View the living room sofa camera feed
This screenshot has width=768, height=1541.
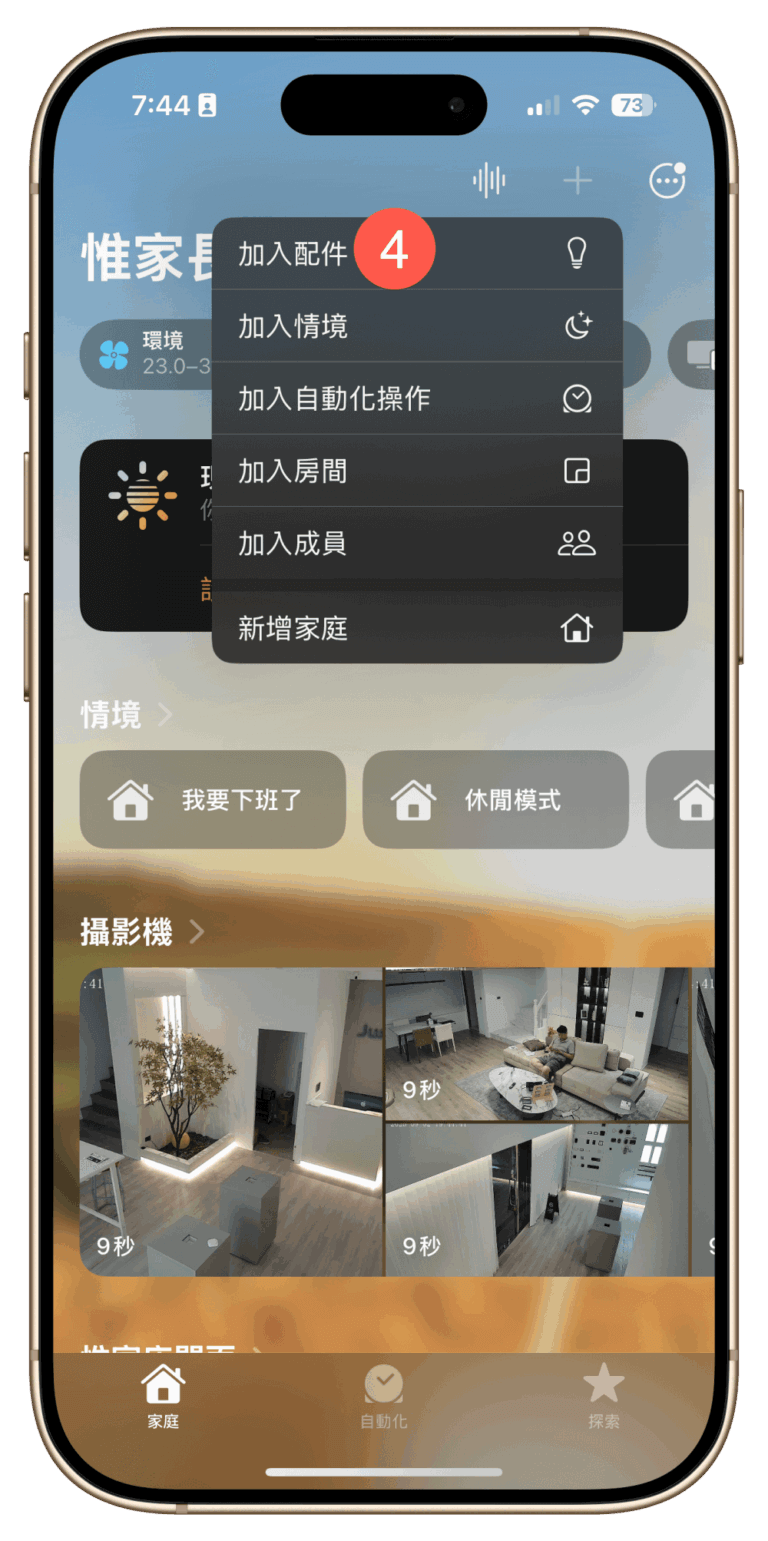click(537, 1043)
